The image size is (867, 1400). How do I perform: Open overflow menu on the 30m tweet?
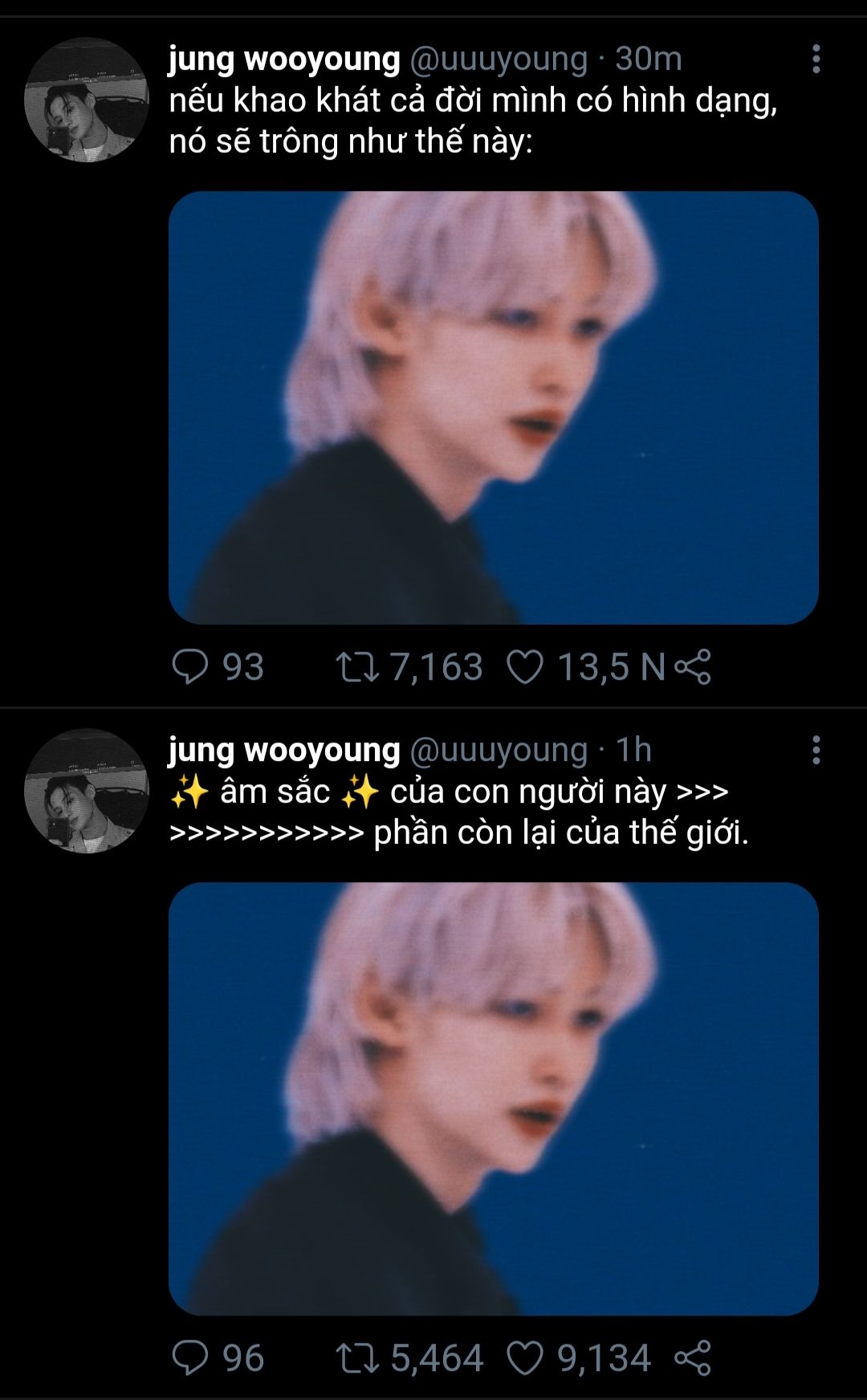point(816,59)
